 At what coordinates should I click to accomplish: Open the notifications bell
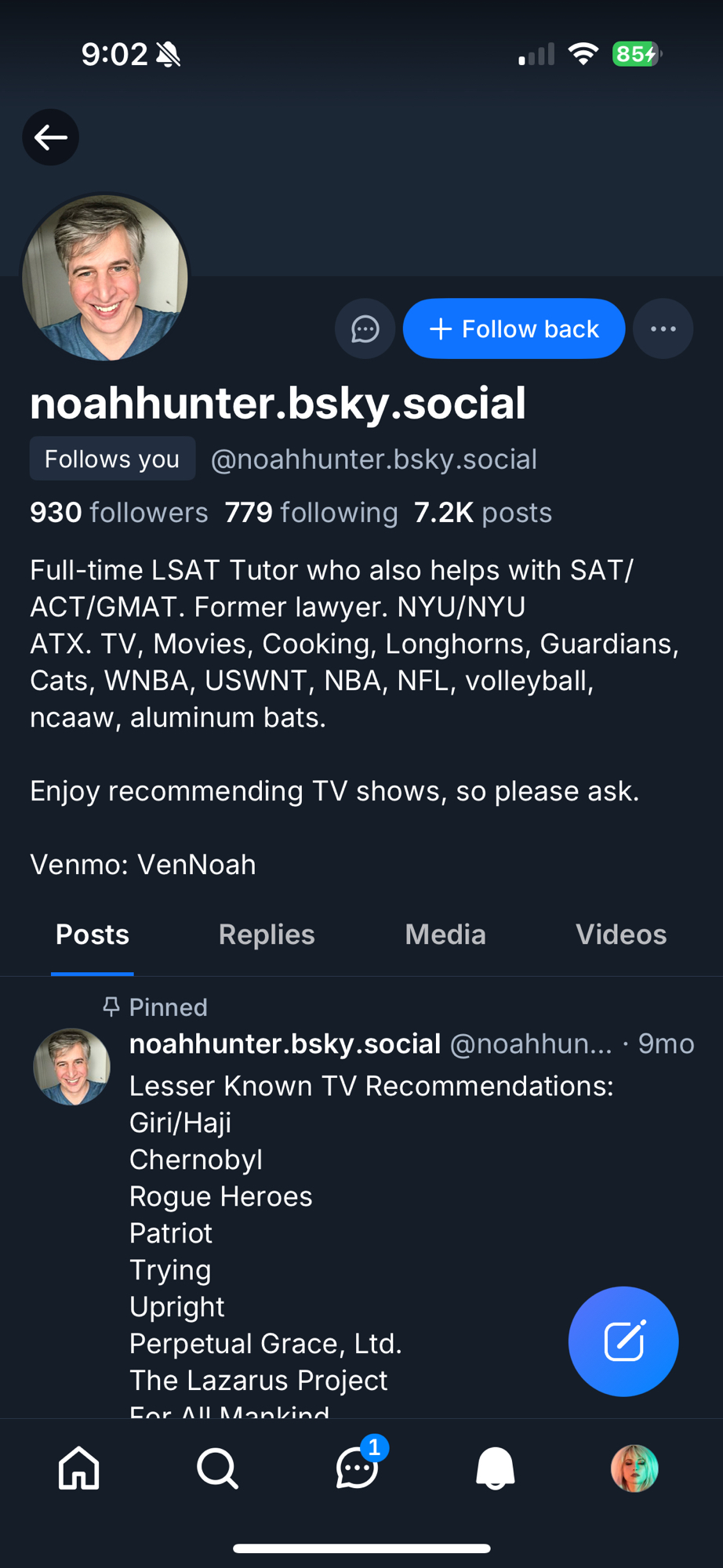click(x=496, y=1468)
